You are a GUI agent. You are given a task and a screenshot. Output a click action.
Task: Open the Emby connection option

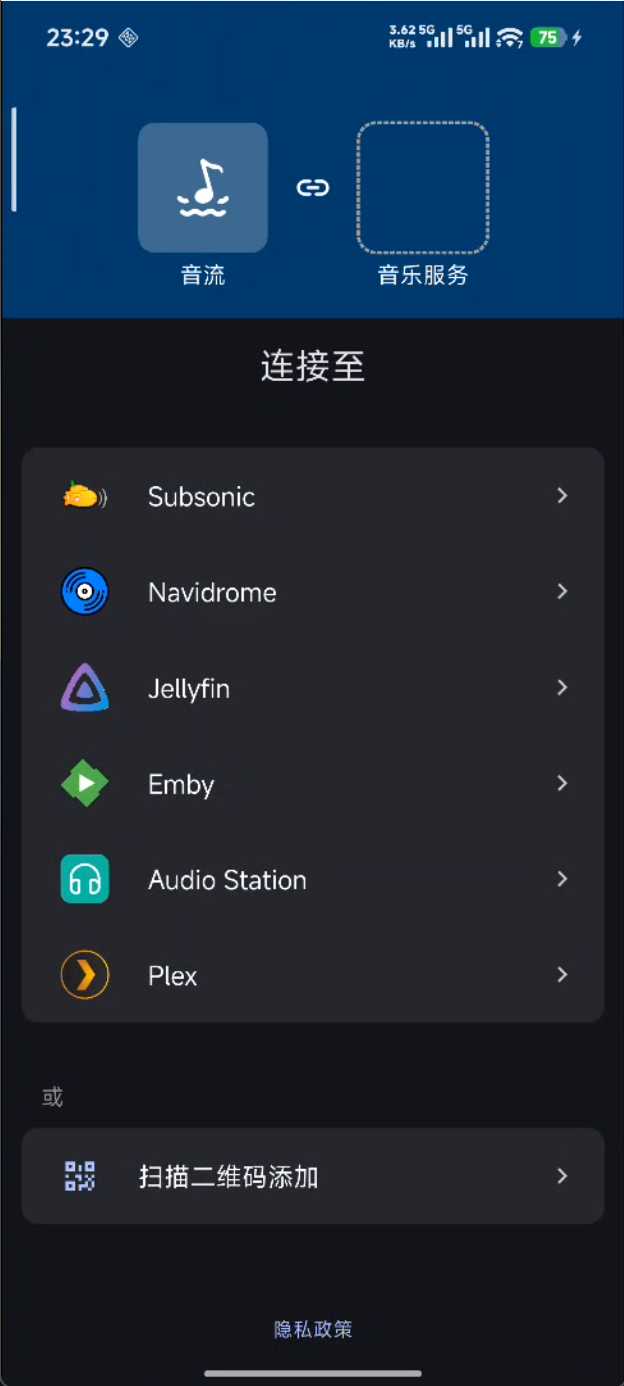coord(312,784)
